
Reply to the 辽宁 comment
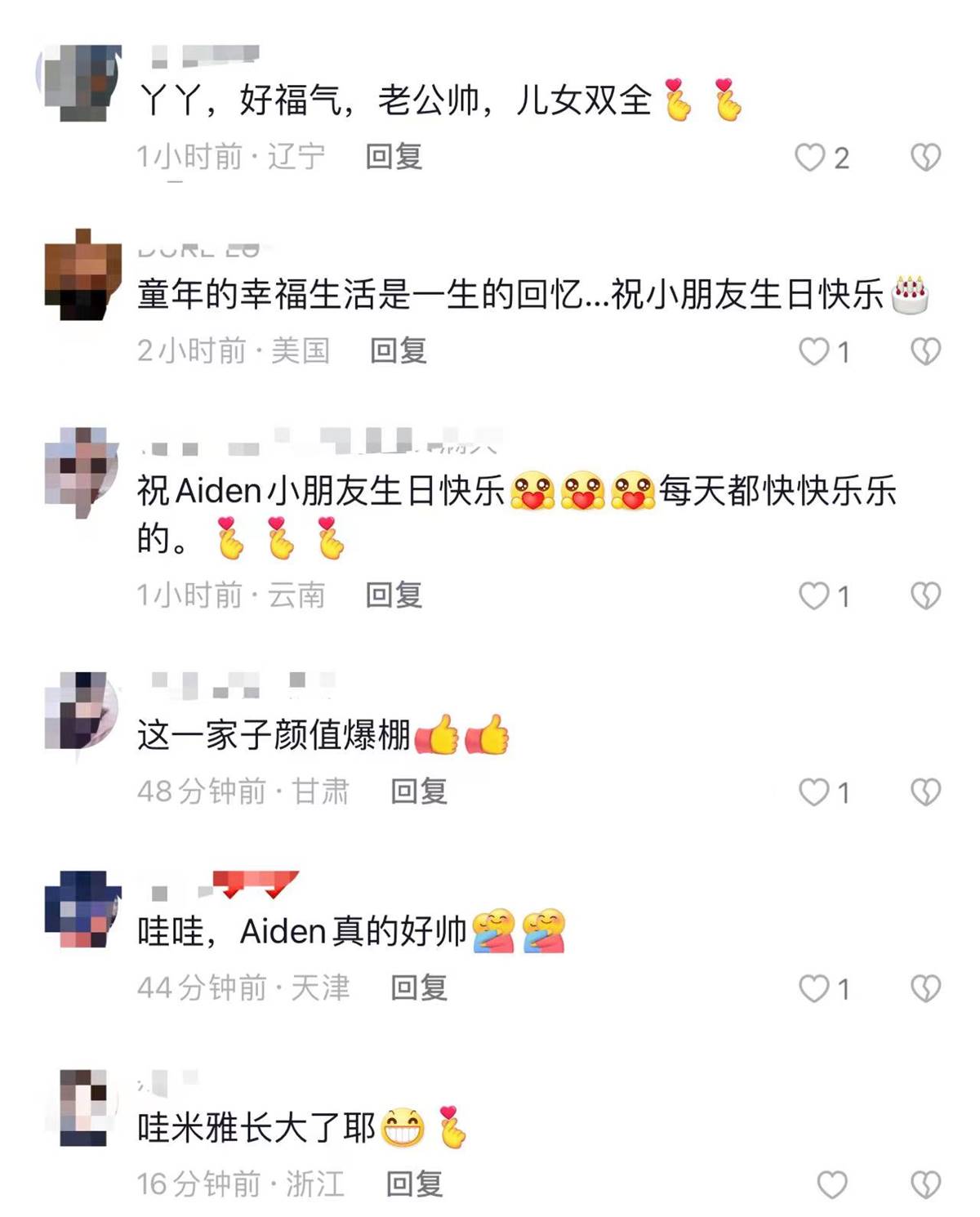[393, 156]
